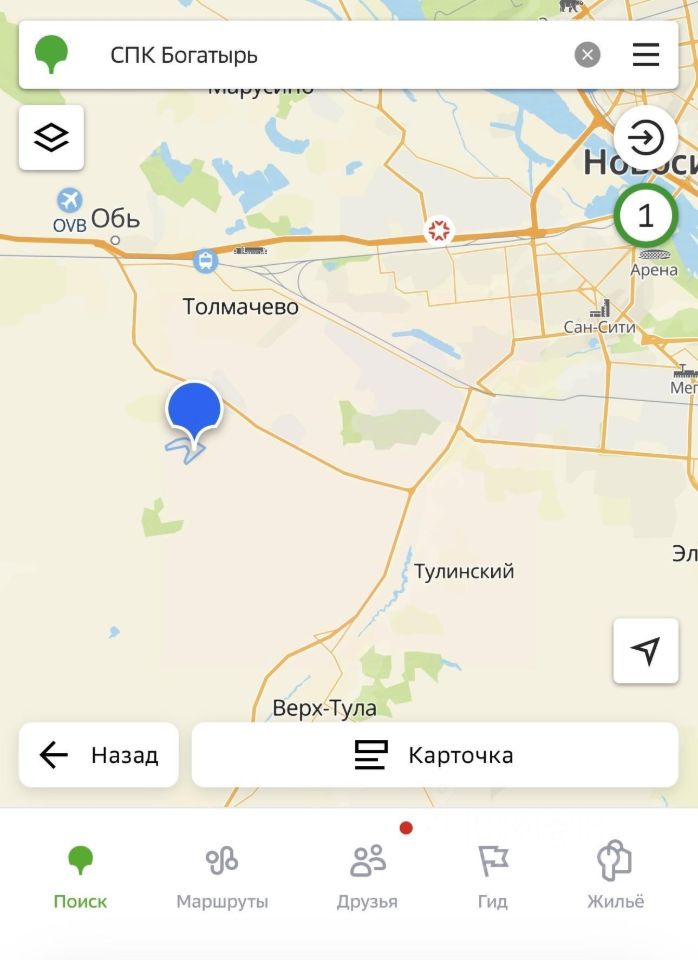Edit the СПК Богатырь search field
Screen dimensions: 698x960
tap(320, 55)
